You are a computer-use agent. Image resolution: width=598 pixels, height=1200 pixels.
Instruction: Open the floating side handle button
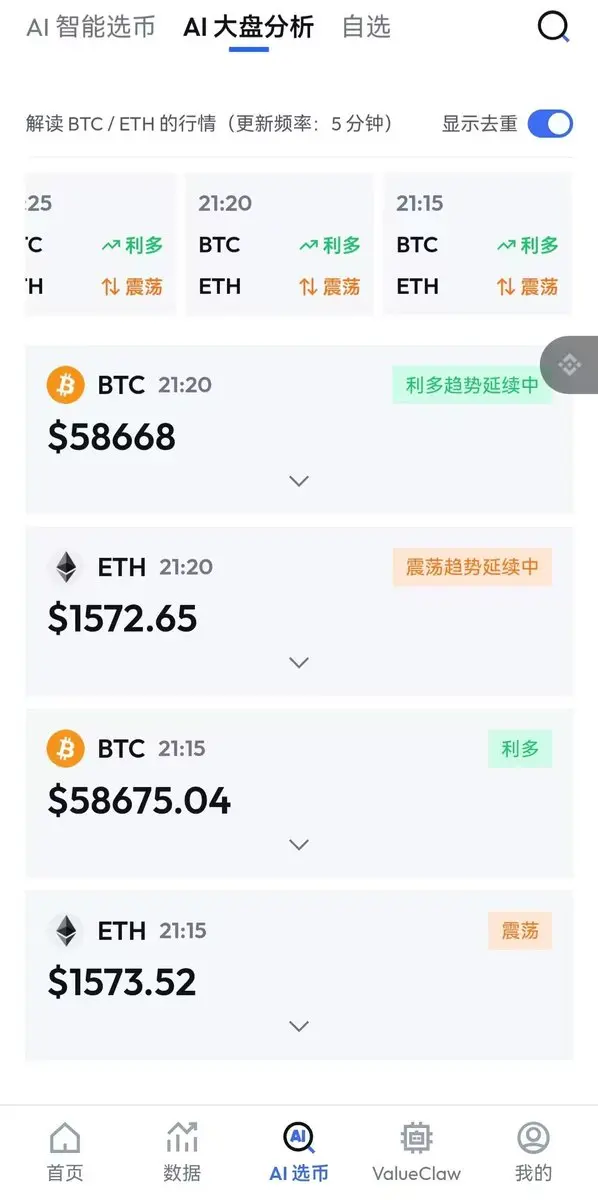pyautogui.click(x=570, y=365)
